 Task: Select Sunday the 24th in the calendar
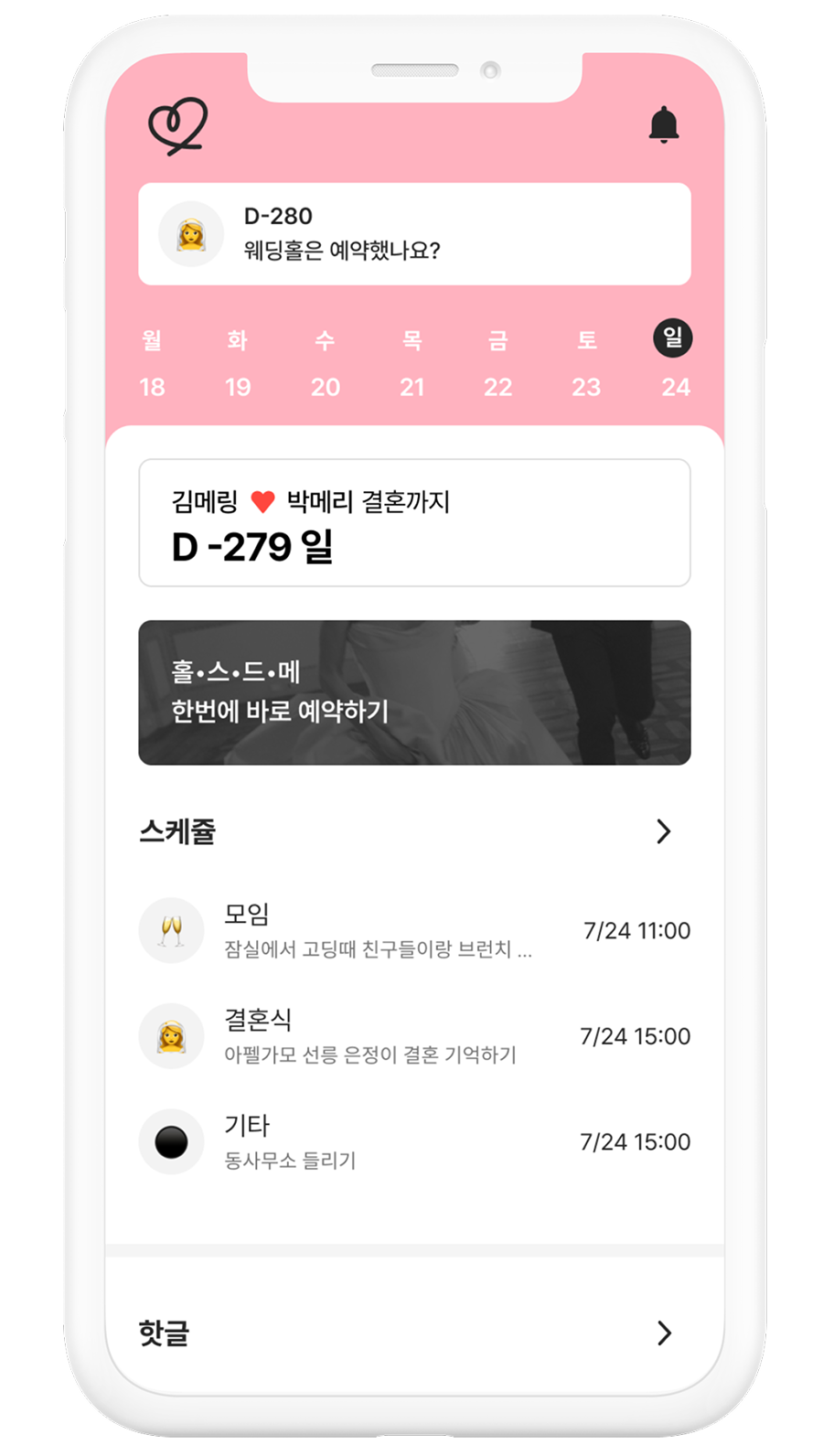click(674, 362)
